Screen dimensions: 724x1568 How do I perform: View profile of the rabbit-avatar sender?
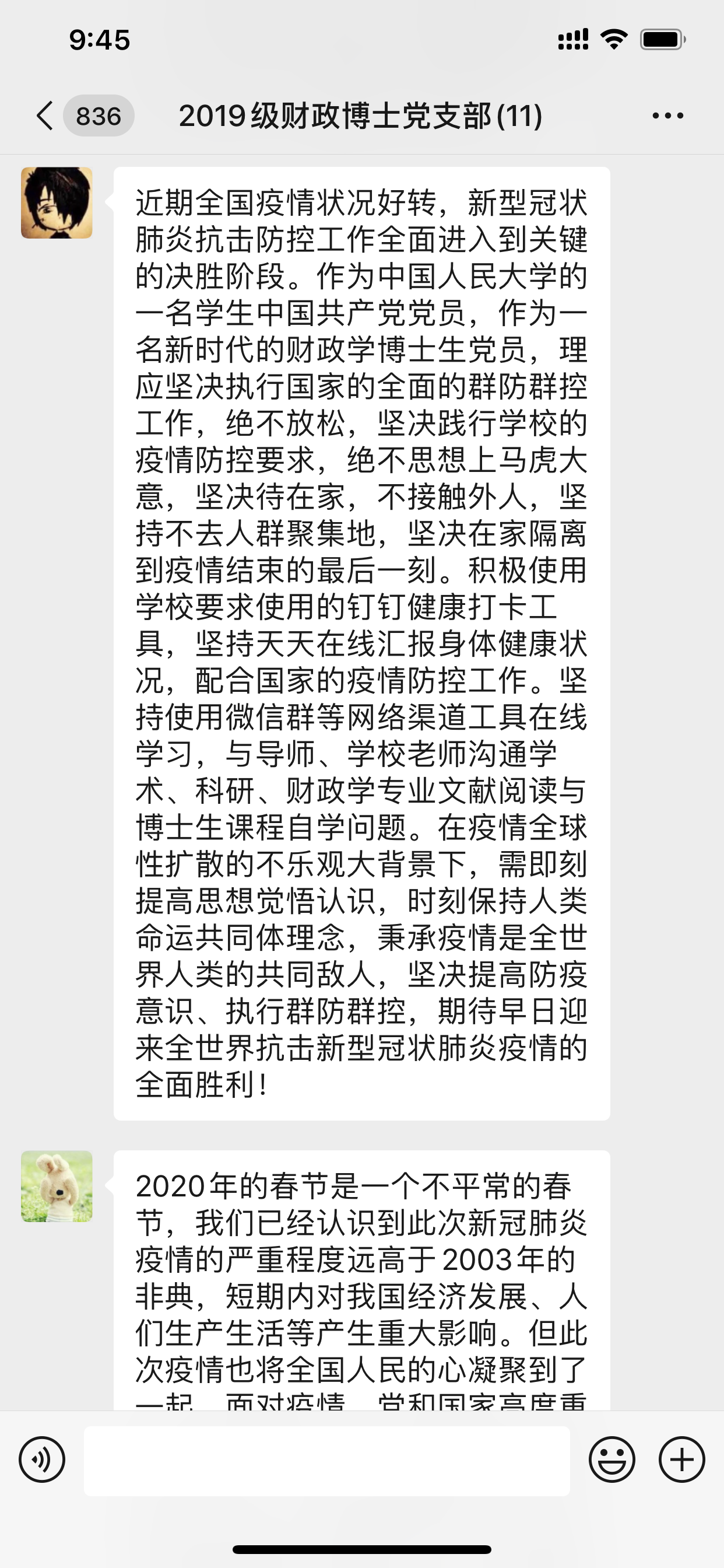point(57,1186)
